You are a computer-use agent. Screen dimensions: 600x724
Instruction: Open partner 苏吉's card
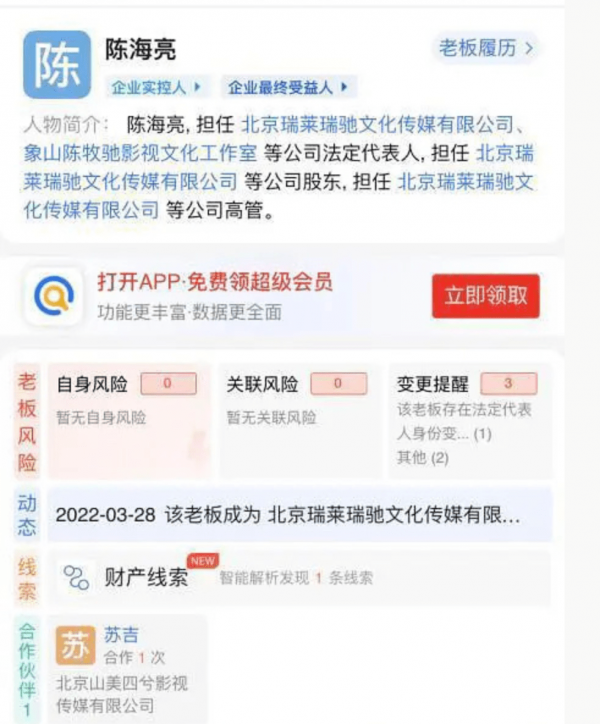point(127,668)
